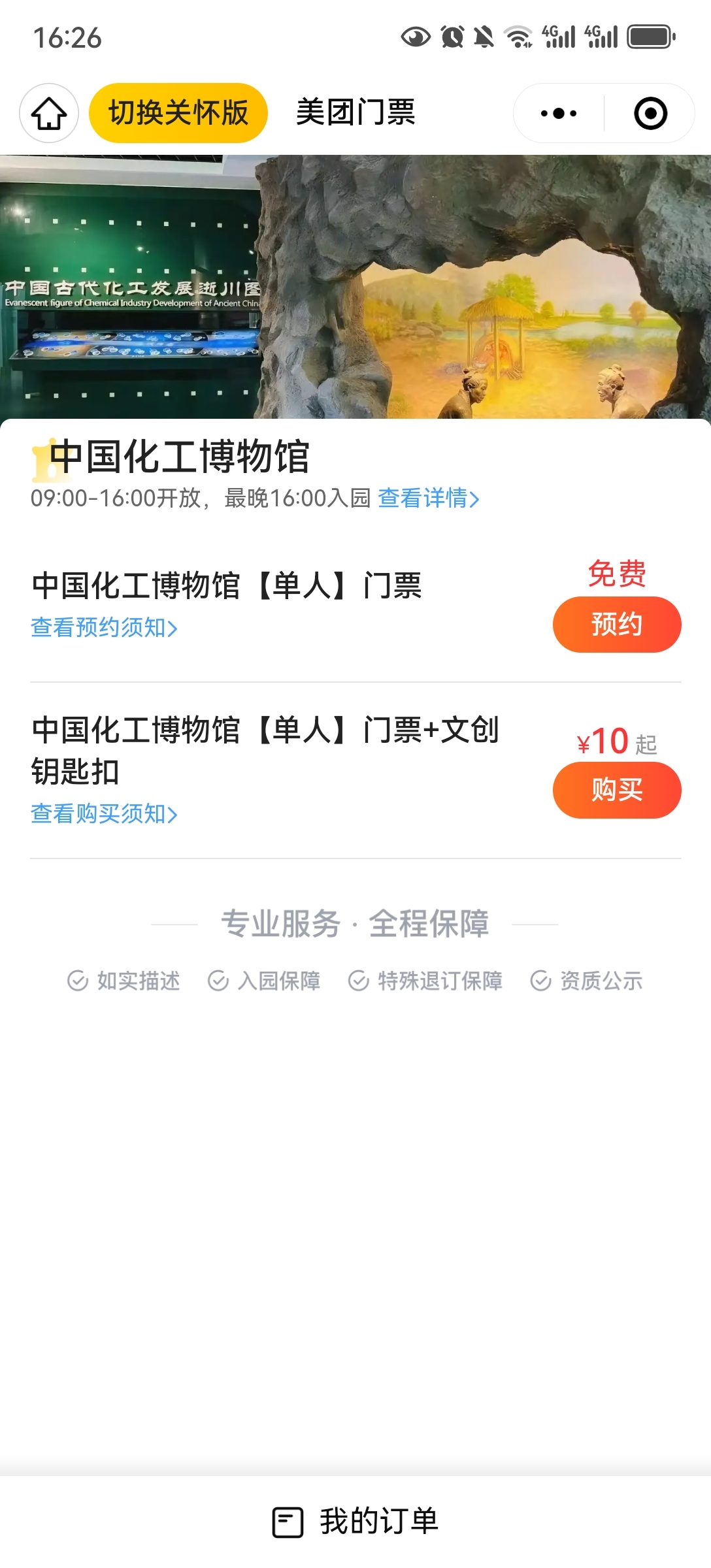Close the mini program
The height and width of the screenshot is (1568, 711).
tap(650, 113)
